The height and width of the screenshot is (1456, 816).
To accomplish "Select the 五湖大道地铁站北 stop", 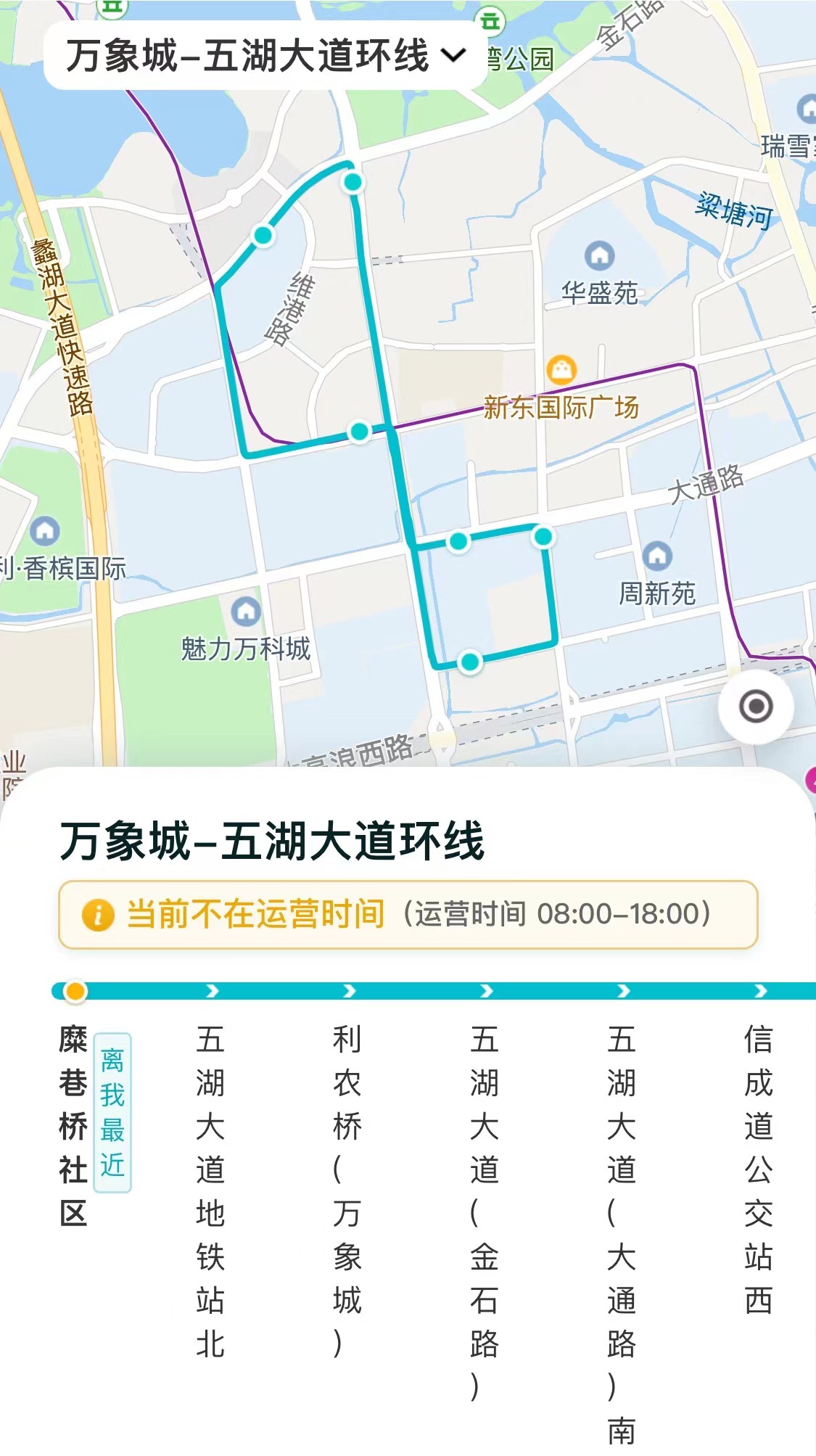I will [210, 1190].
